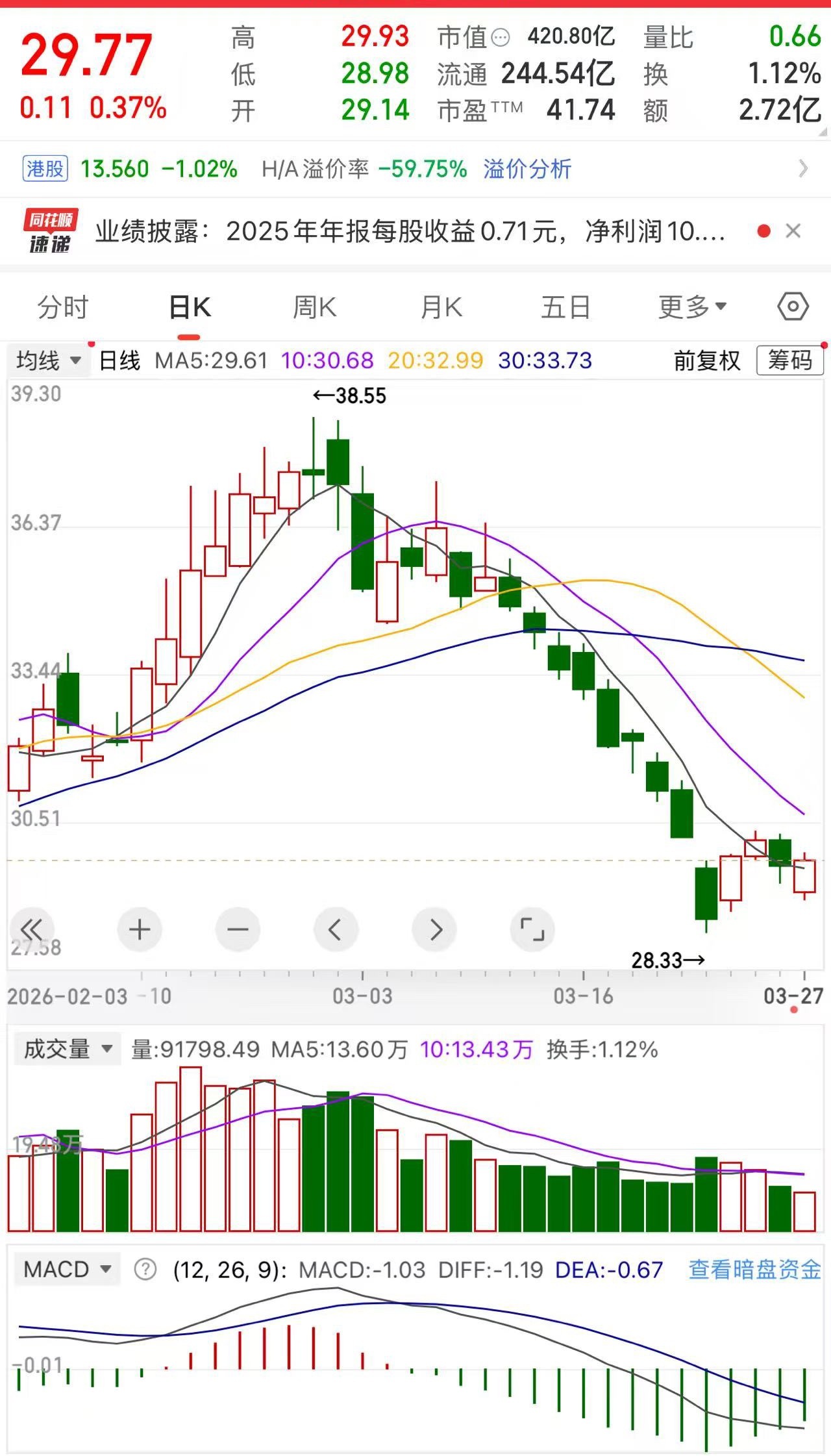This screenshot has width=831, height=1456.
Task: Click the right arrow to pan chart forward
Action: click(x=434, y=930)
